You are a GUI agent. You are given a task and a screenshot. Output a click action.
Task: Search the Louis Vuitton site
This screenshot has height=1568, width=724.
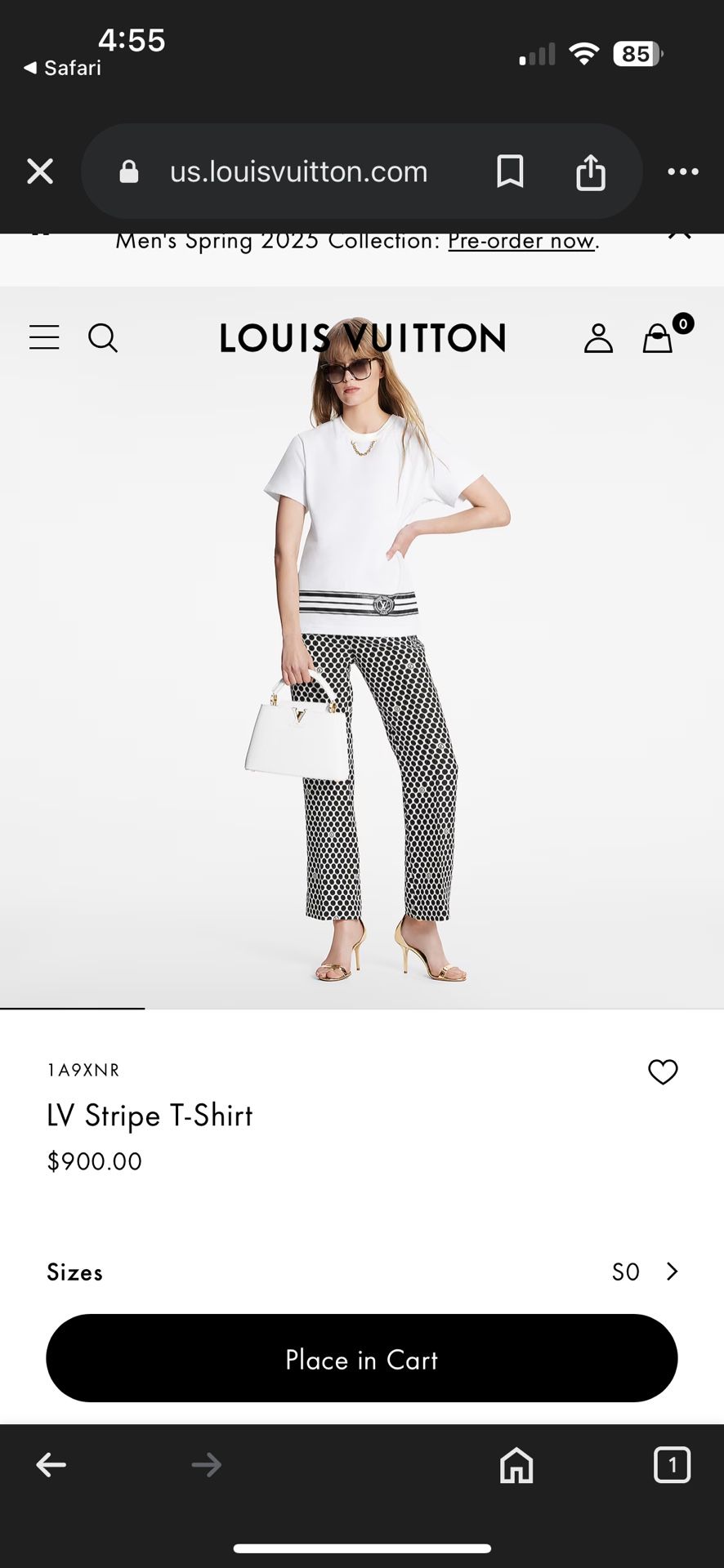pos(103,337)
